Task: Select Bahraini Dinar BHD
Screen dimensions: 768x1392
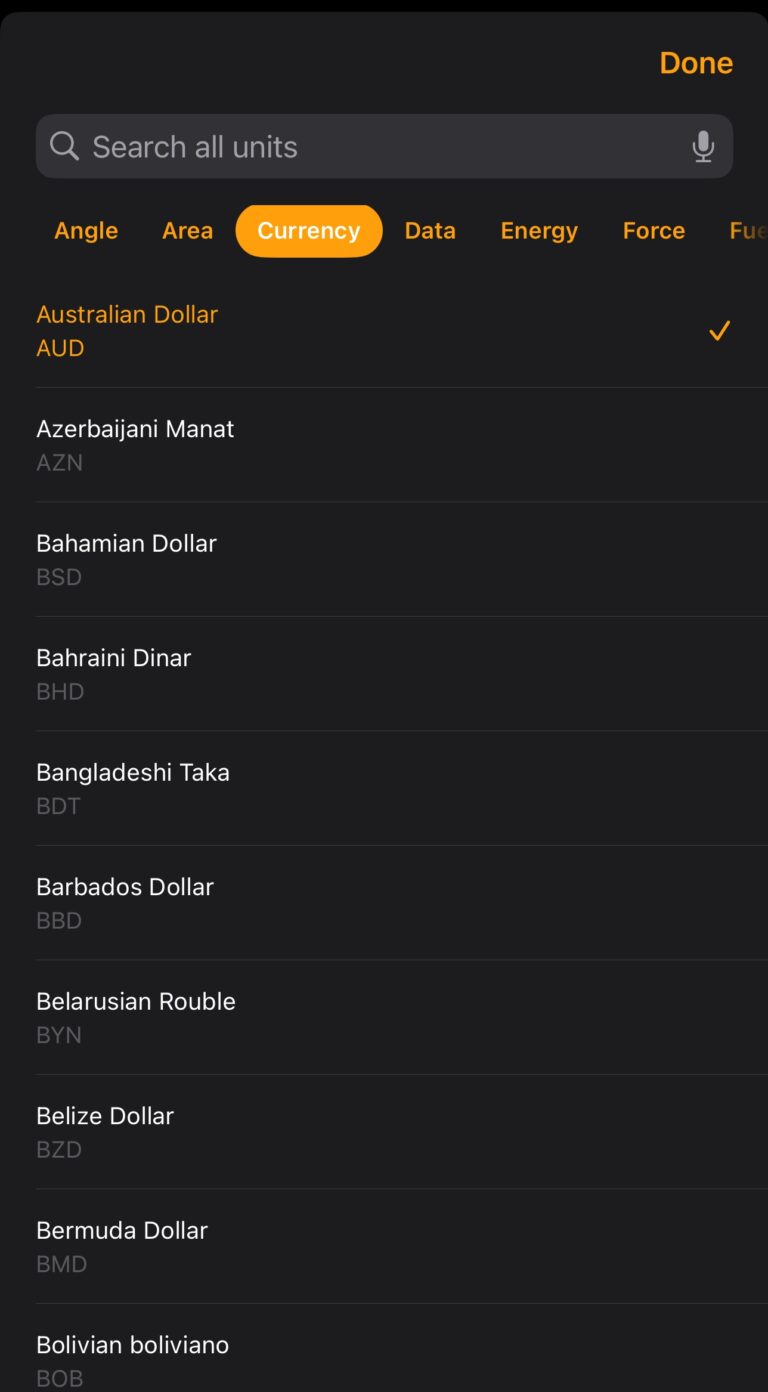Action: pos(384,672)
